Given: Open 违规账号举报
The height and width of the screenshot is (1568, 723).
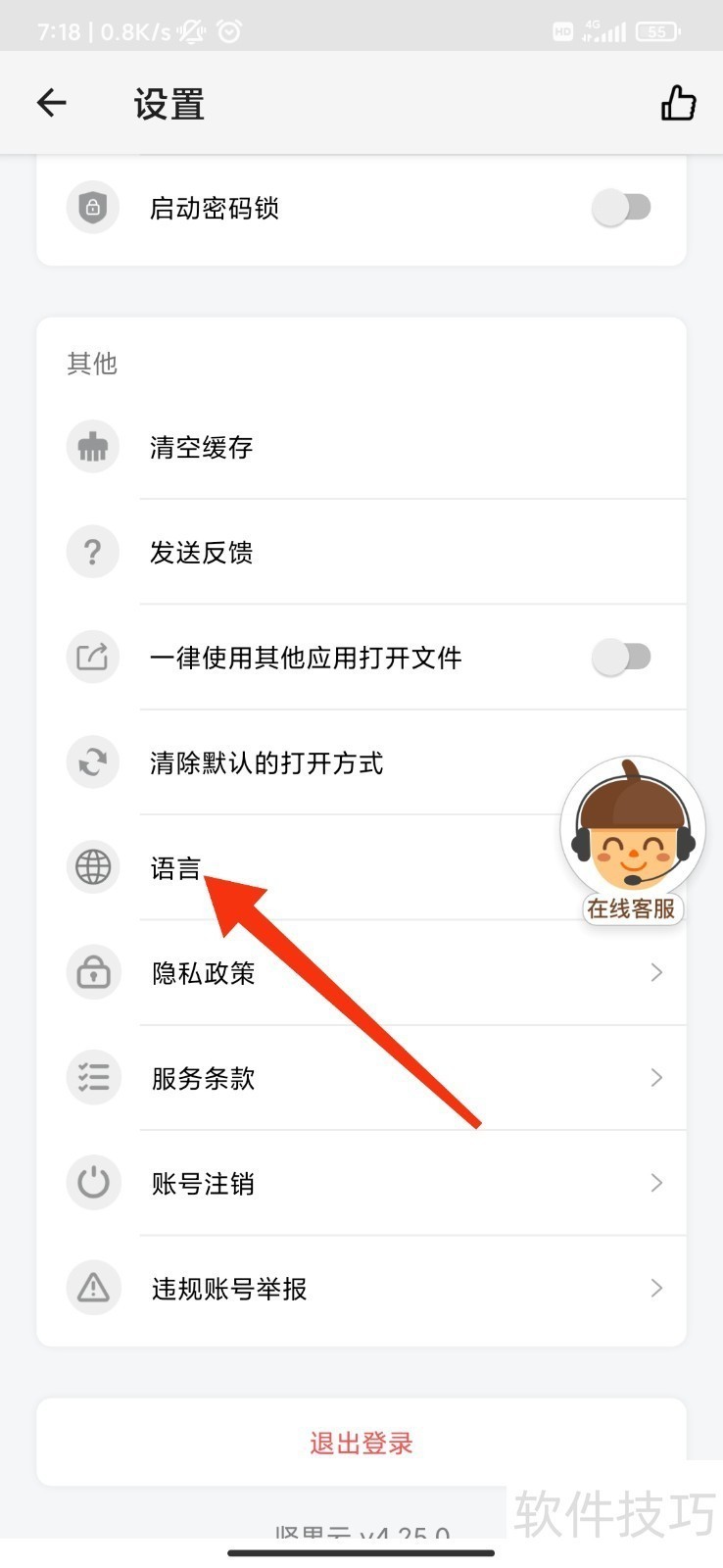Looking at the screenshot, I should point(229,1289).
